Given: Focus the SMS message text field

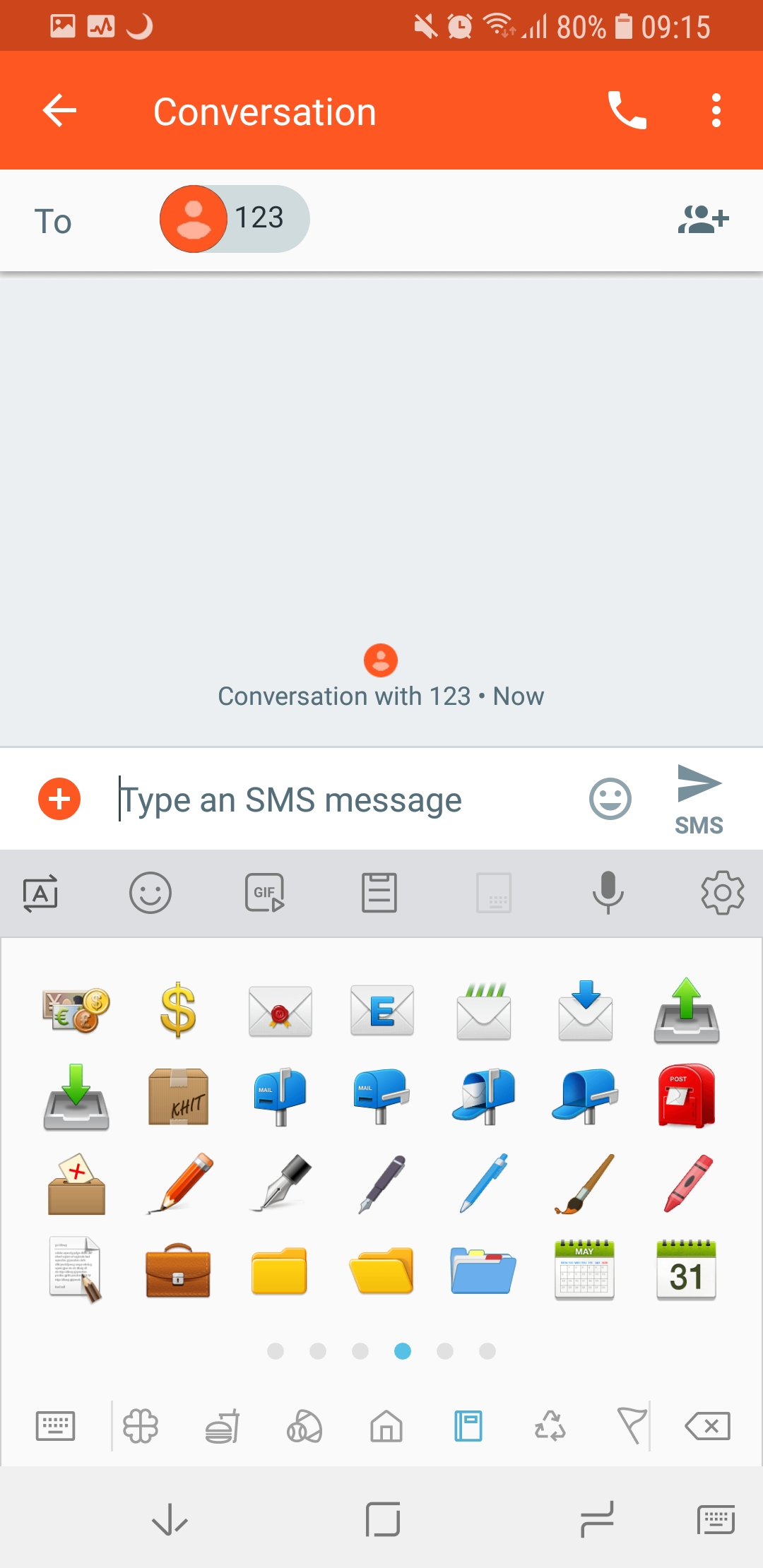Looking at the screenshot, I should click(346, 800).
